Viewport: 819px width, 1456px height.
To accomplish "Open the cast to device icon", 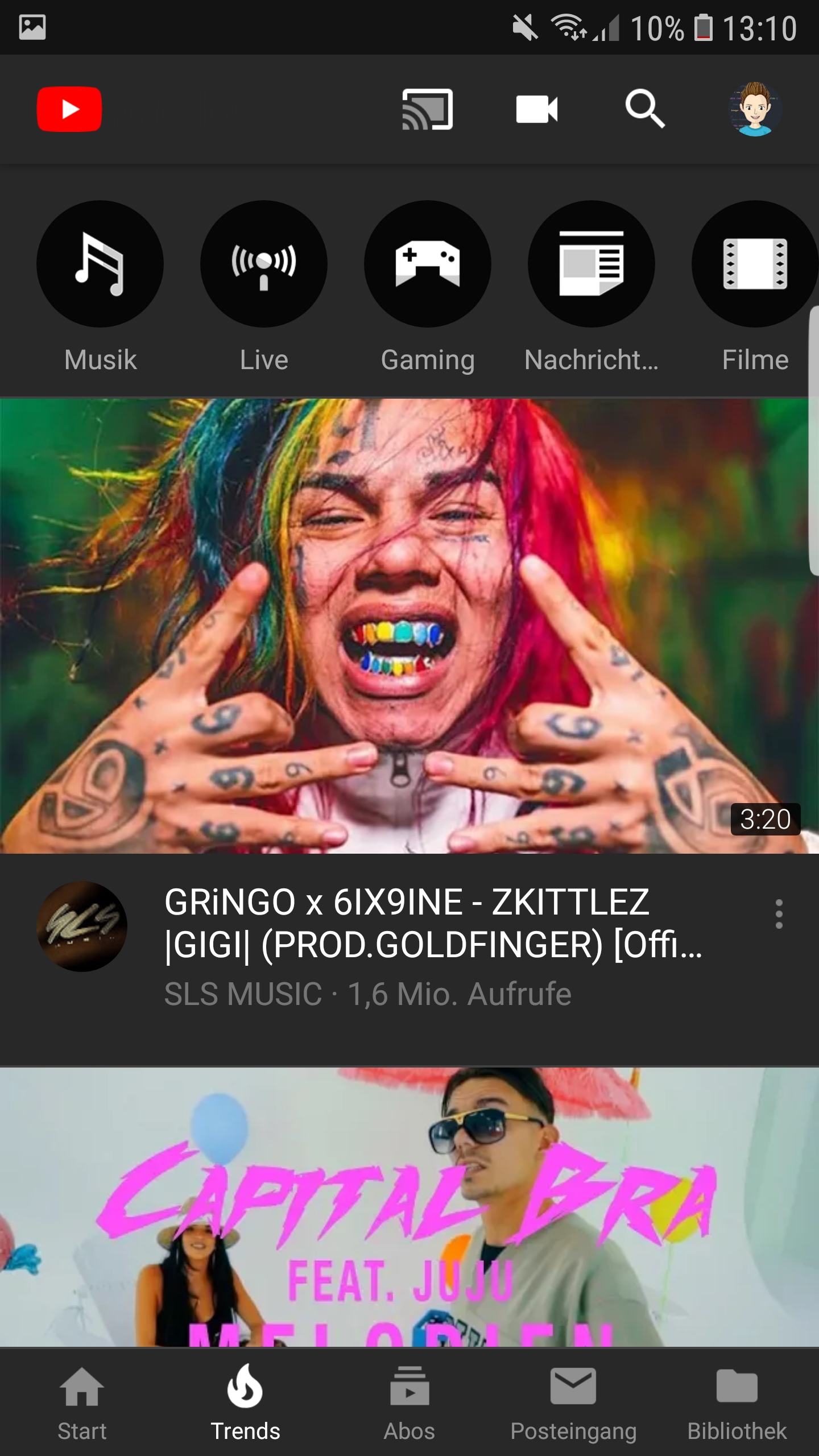I will (x=427, y=109).
